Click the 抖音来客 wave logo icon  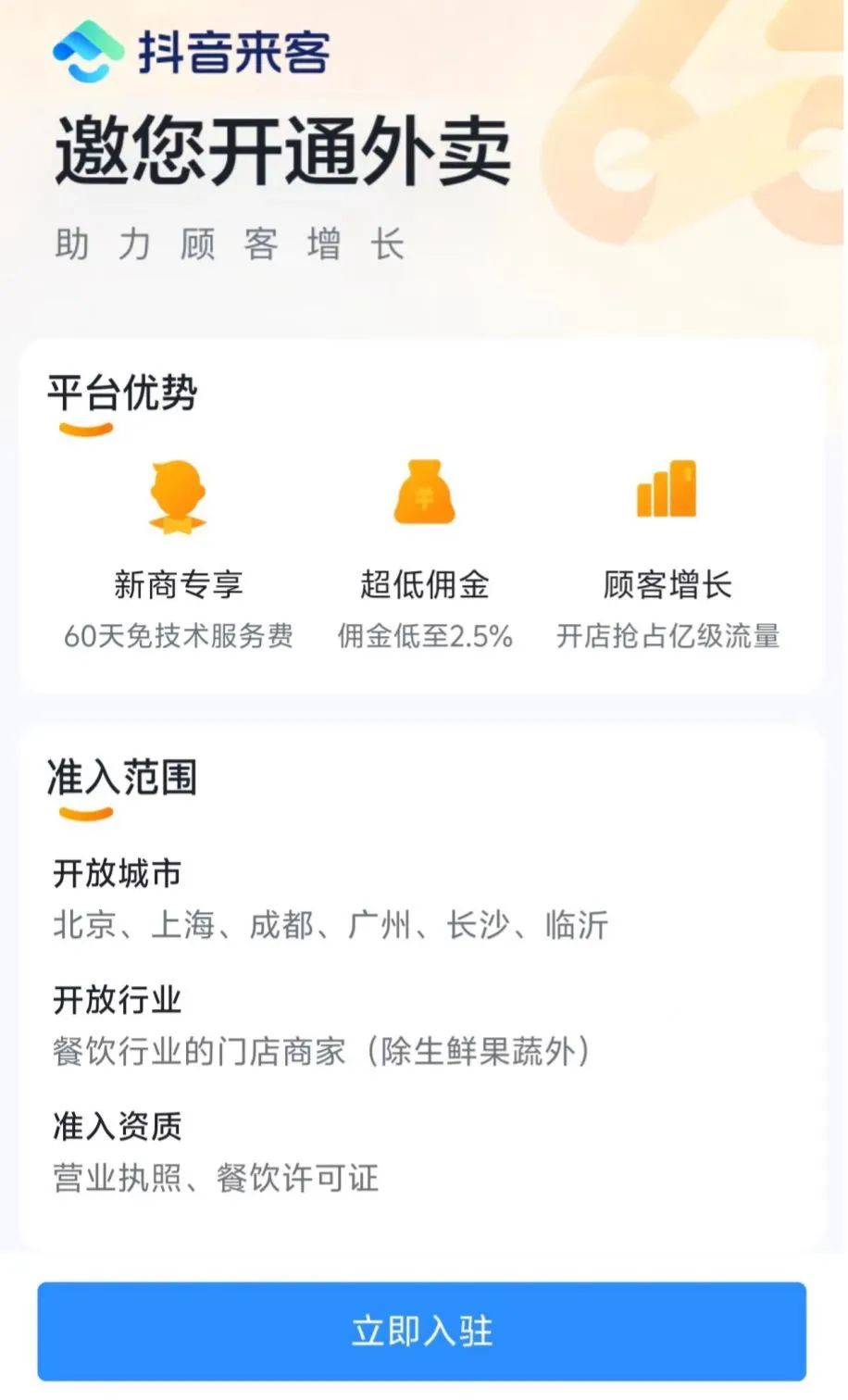coord(86,56)
